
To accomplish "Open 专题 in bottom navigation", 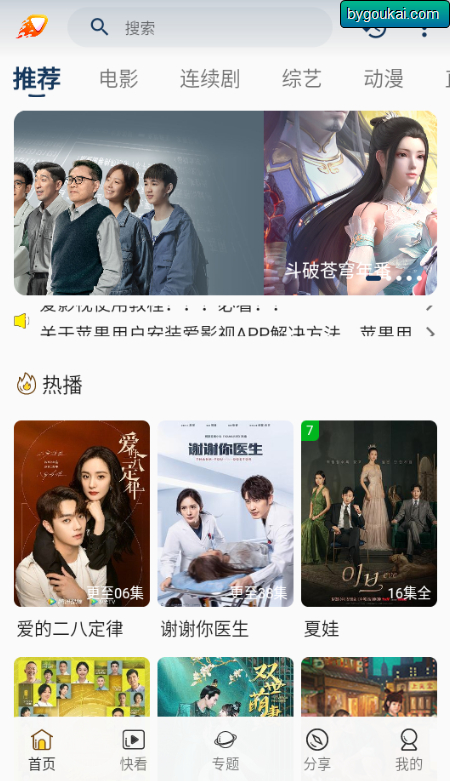I will [x=225, y=750].
